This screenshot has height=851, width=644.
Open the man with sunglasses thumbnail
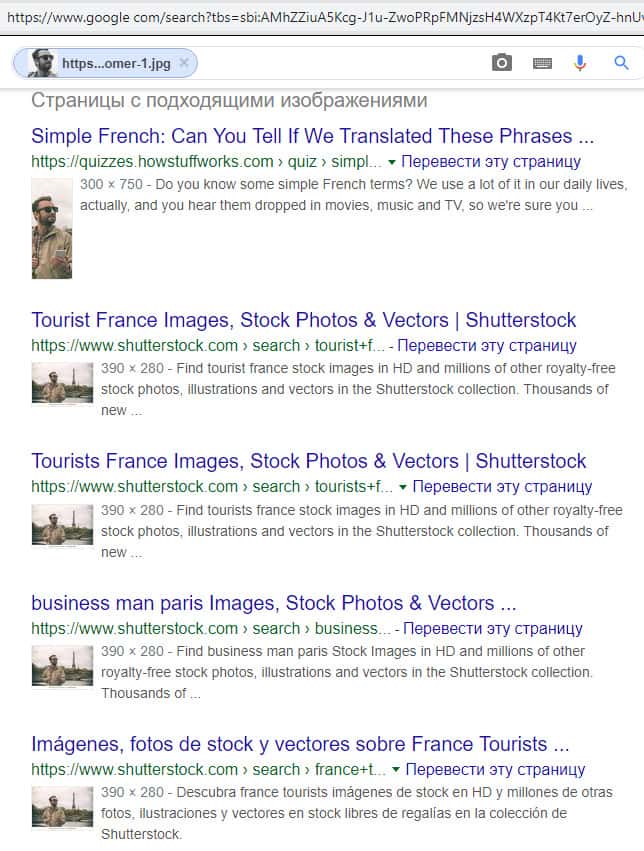pyautogui.click(x=51, y=228)
